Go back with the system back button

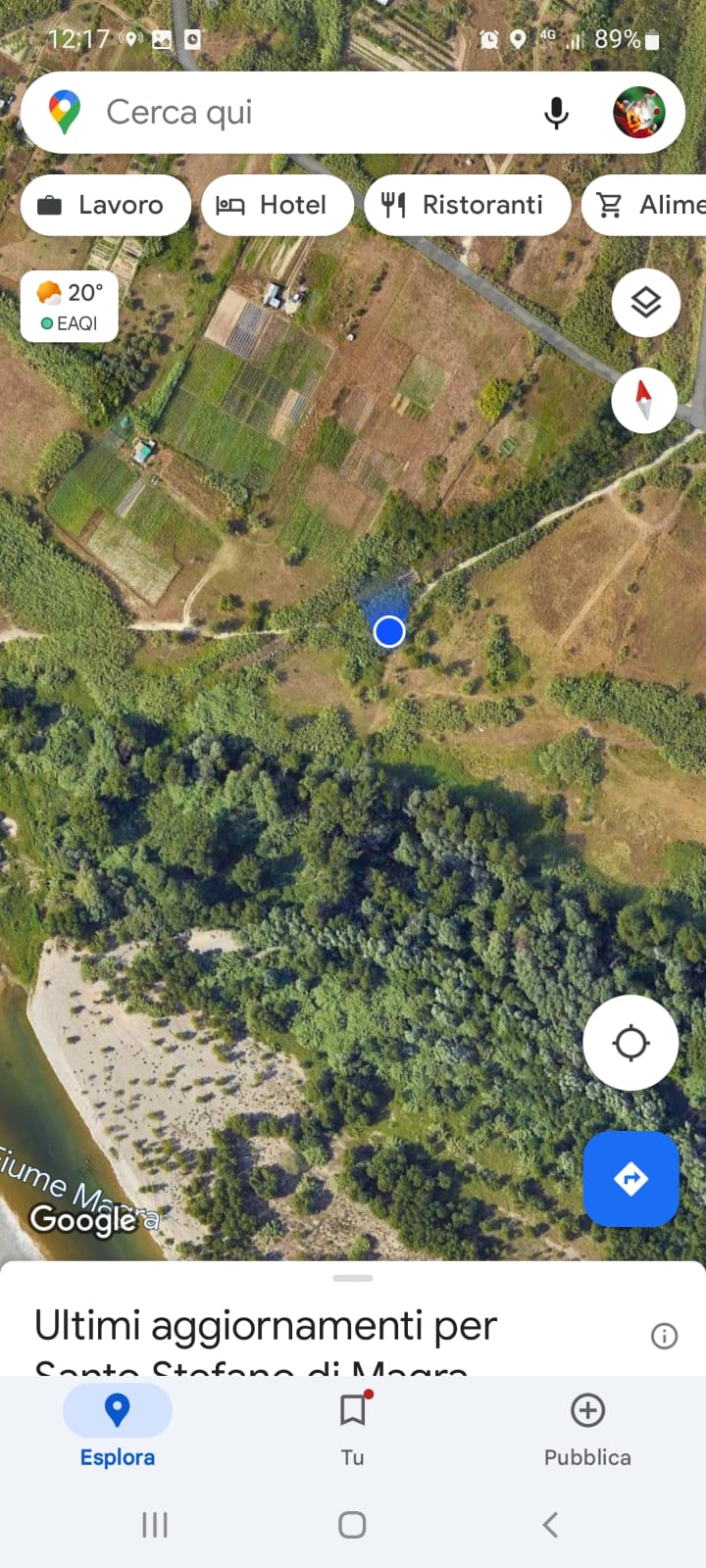(550, 1525)
